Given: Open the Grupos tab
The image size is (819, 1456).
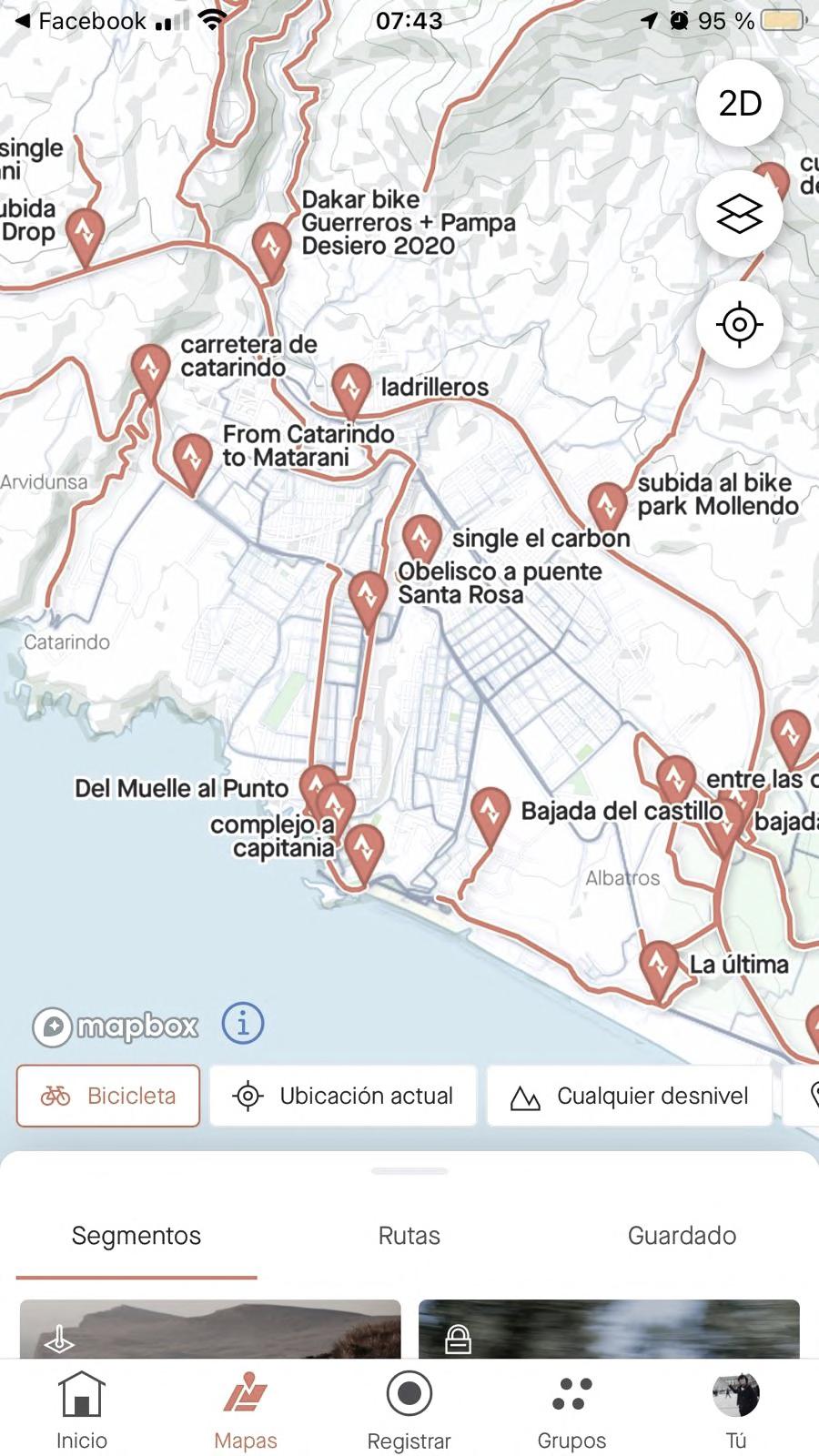Looking at the screenshot, I should click(x=571, y=1410).
